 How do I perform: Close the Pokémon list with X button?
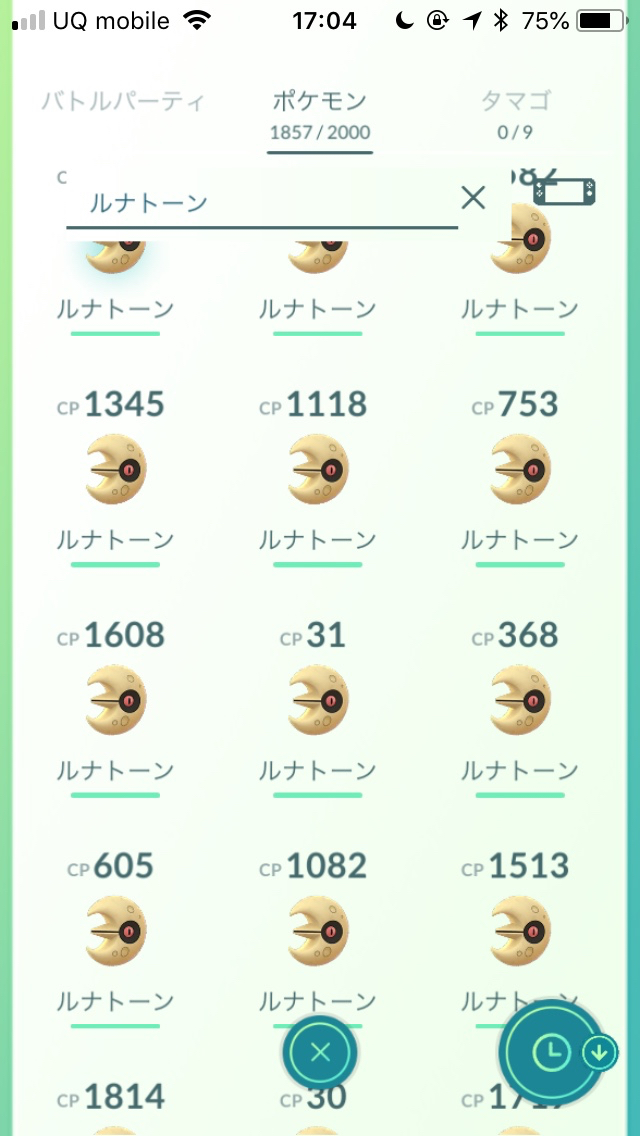320,1052
